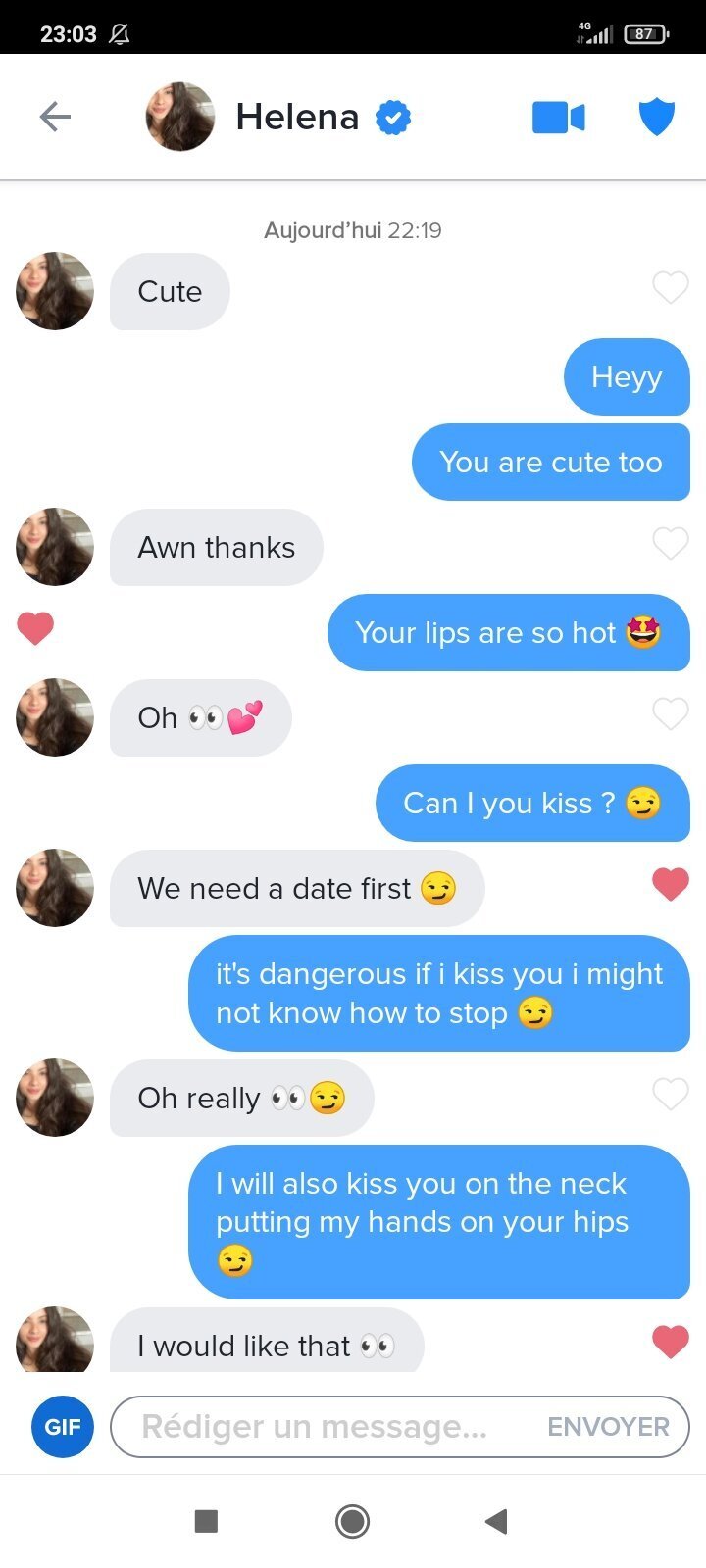This screenshot has width=706, height=1568.
Task: Tap the ENVOYER send button
Action: coord(608,1427)
